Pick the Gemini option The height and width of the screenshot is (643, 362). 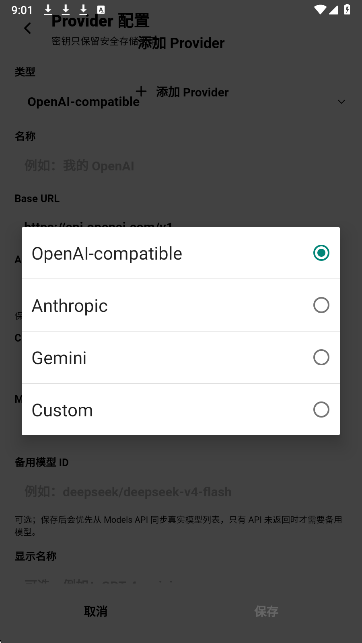pyautogui.click(x=181, y=358)
